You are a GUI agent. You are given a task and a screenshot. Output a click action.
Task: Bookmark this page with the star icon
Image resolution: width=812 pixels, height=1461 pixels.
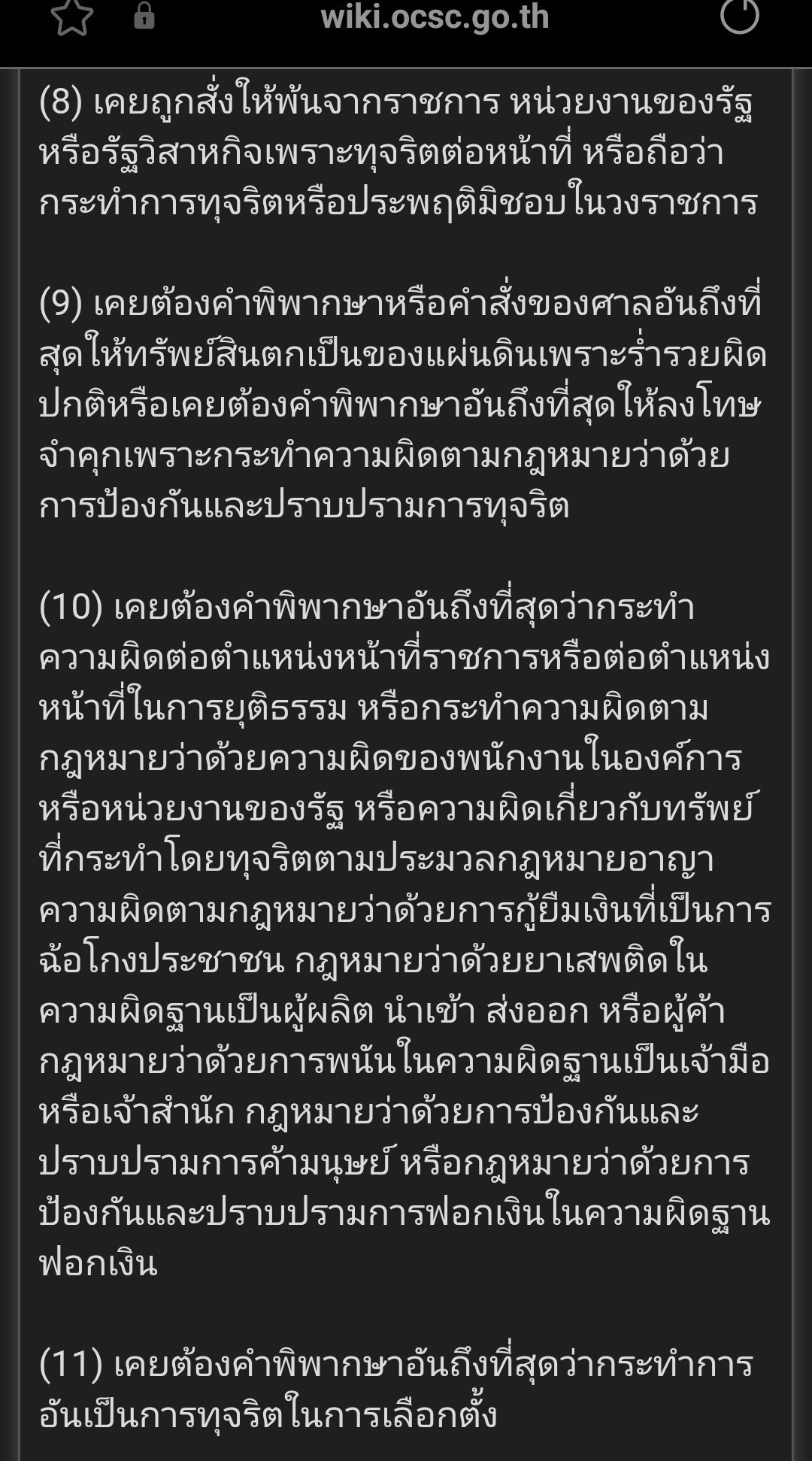coord(73,17)
